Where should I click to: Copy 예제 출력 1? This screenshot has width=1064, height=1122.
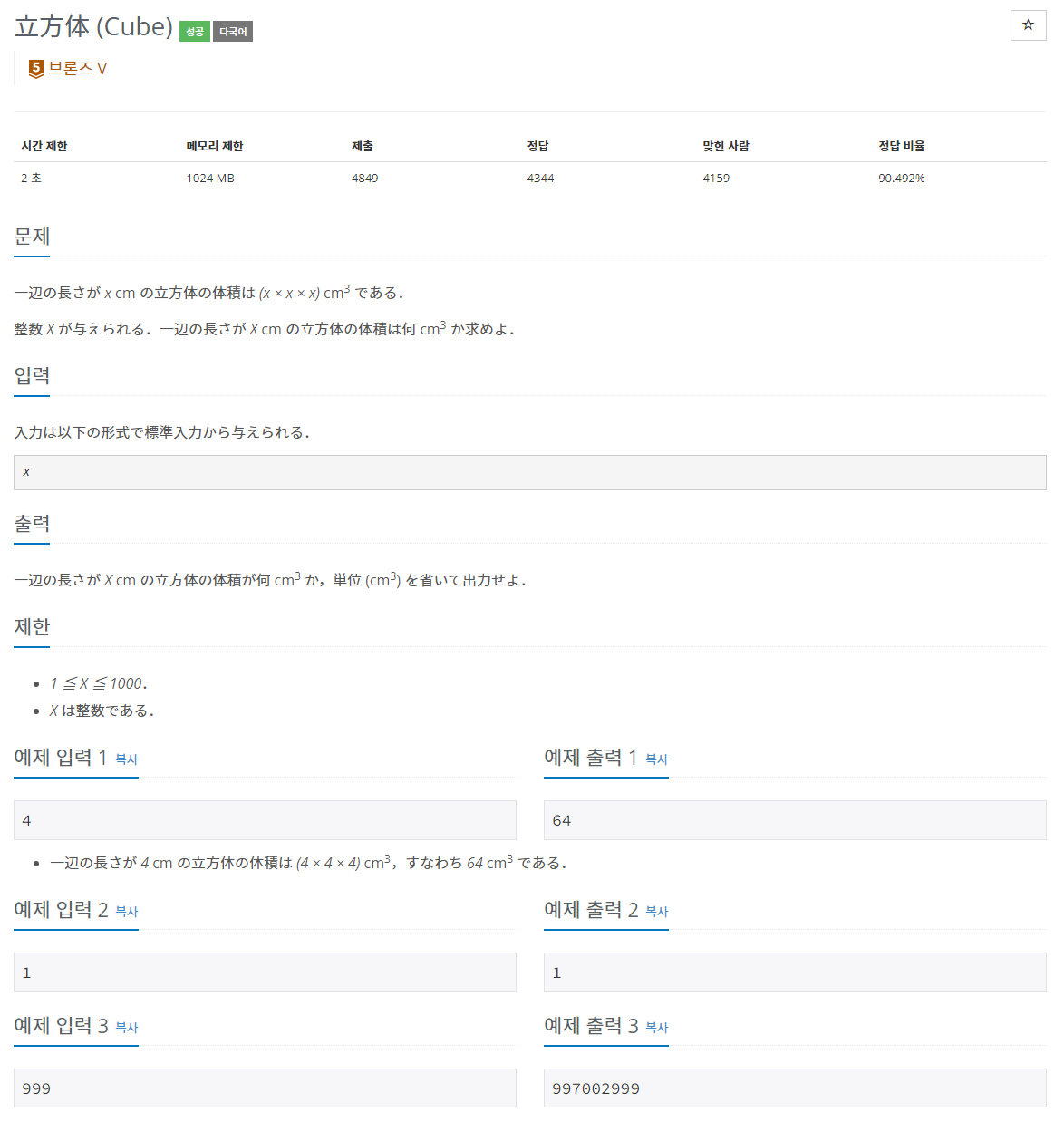pyautogui.click(x=657, y=759)
